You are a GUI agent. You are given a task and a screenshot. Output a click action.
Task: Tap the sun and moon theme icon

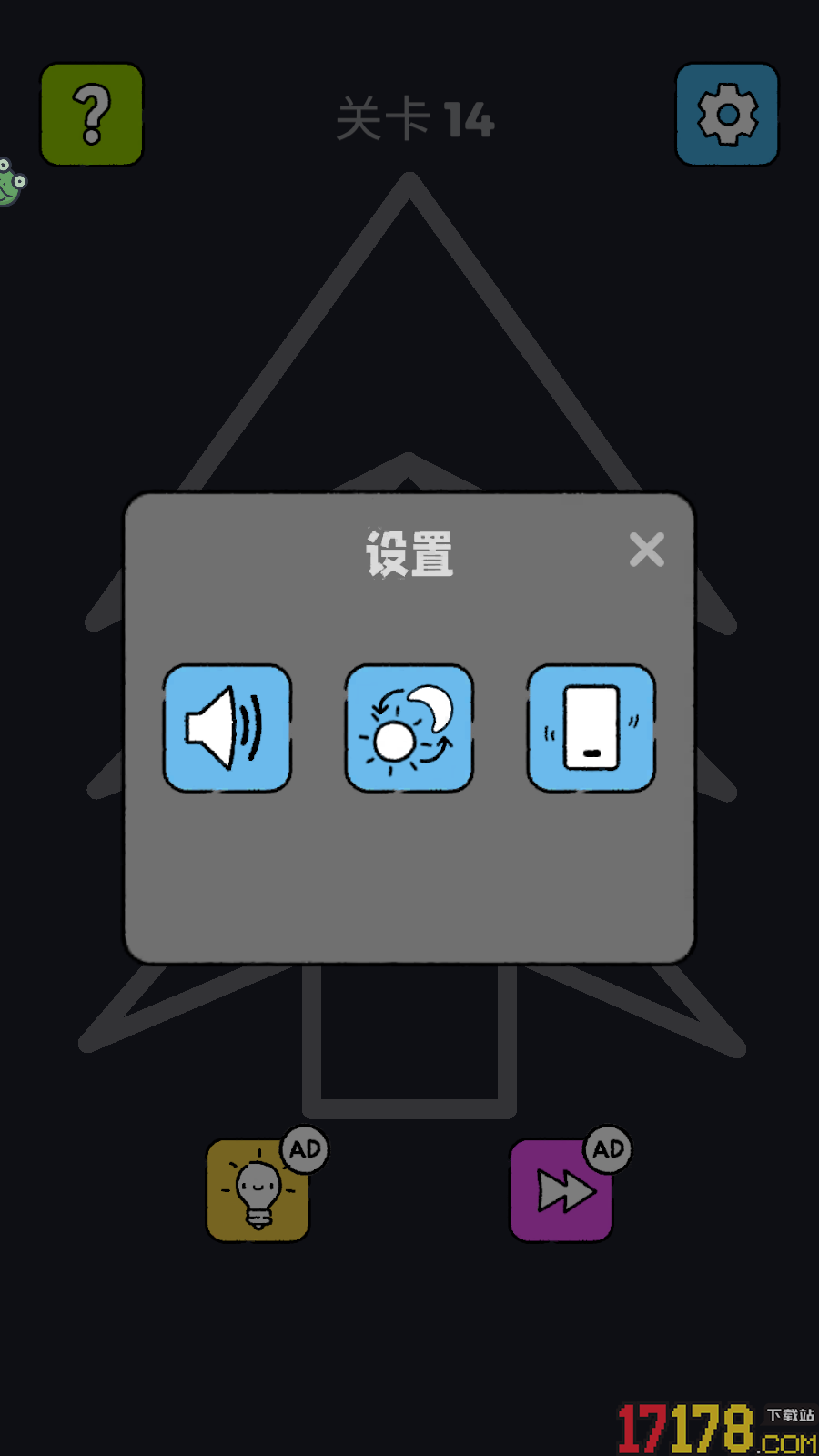pos(409,728)
